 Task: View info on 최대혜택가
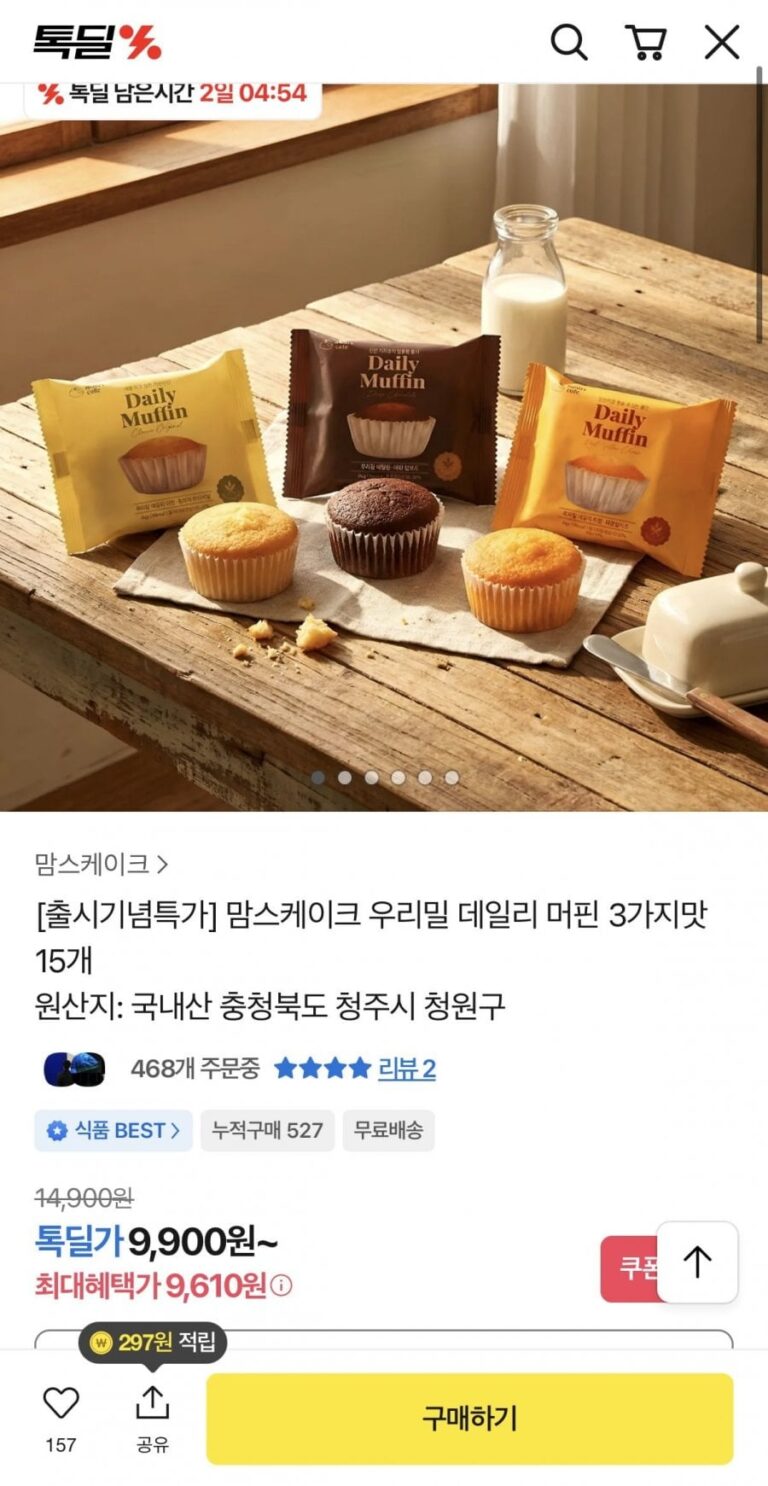[x=282, y=1286]
